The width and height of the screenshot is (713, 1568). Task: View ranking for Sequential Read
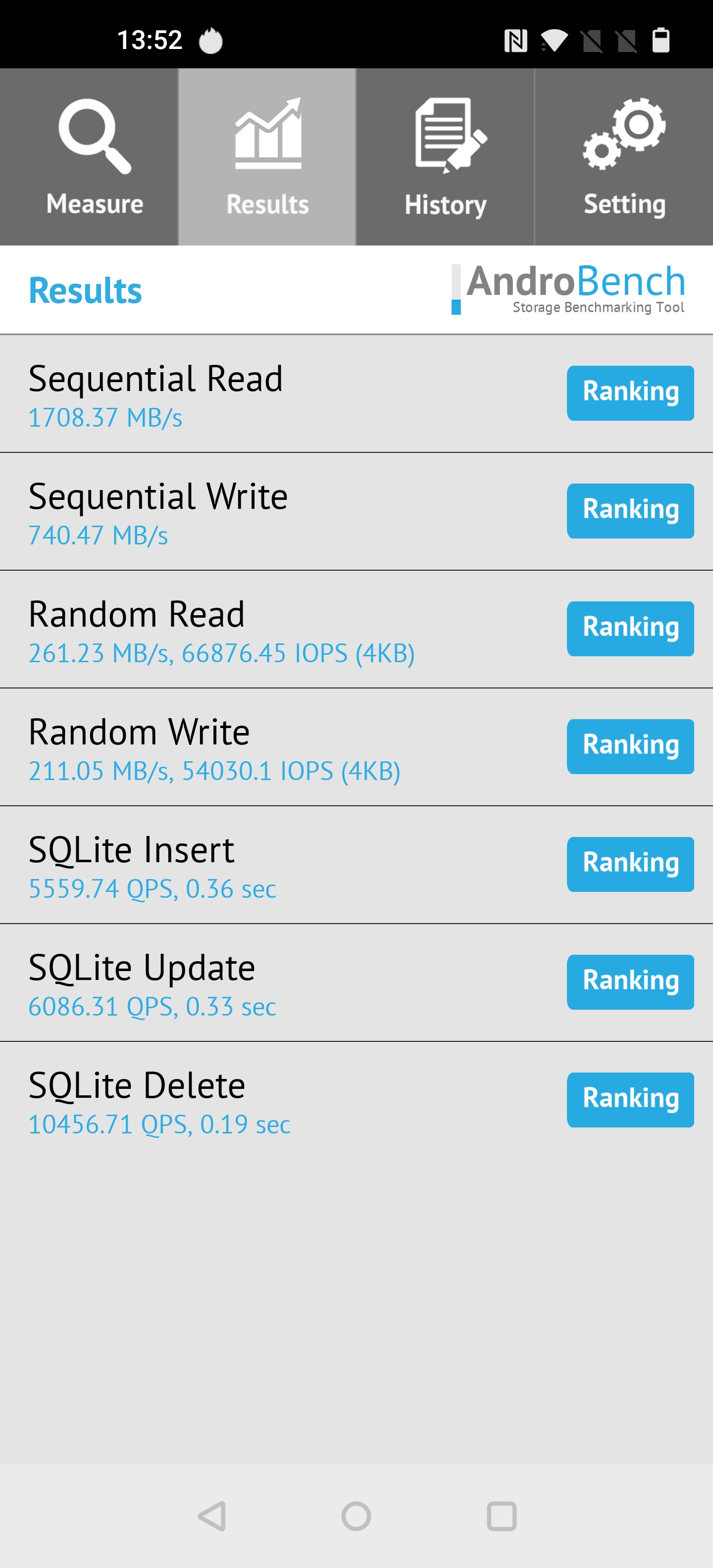point(630,392)
